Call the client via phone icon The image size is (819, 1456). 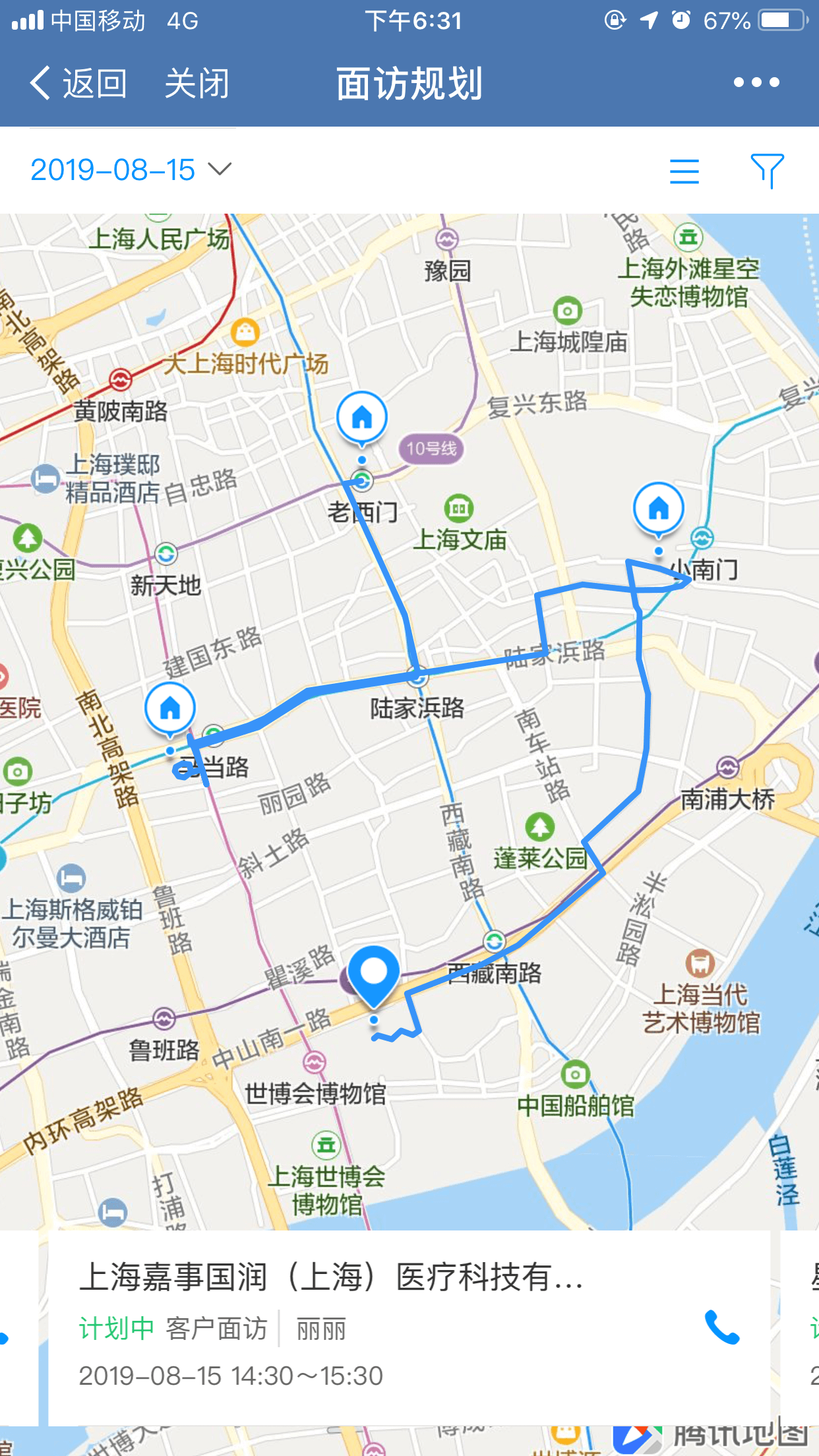pos(722,1328)
